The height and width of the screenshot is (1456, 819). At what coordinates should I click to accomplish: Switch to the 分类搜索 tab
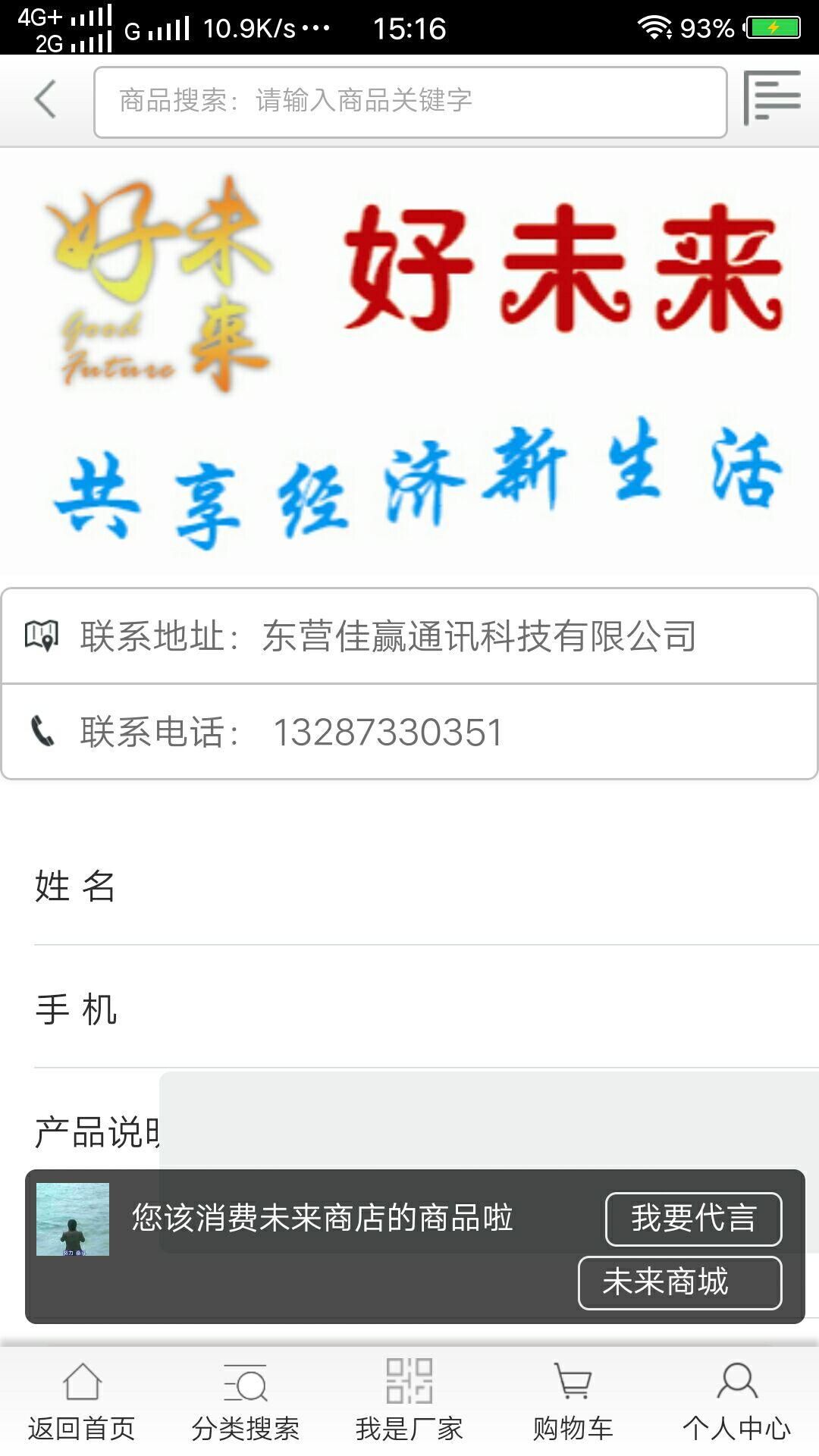tap(245, 1403)
